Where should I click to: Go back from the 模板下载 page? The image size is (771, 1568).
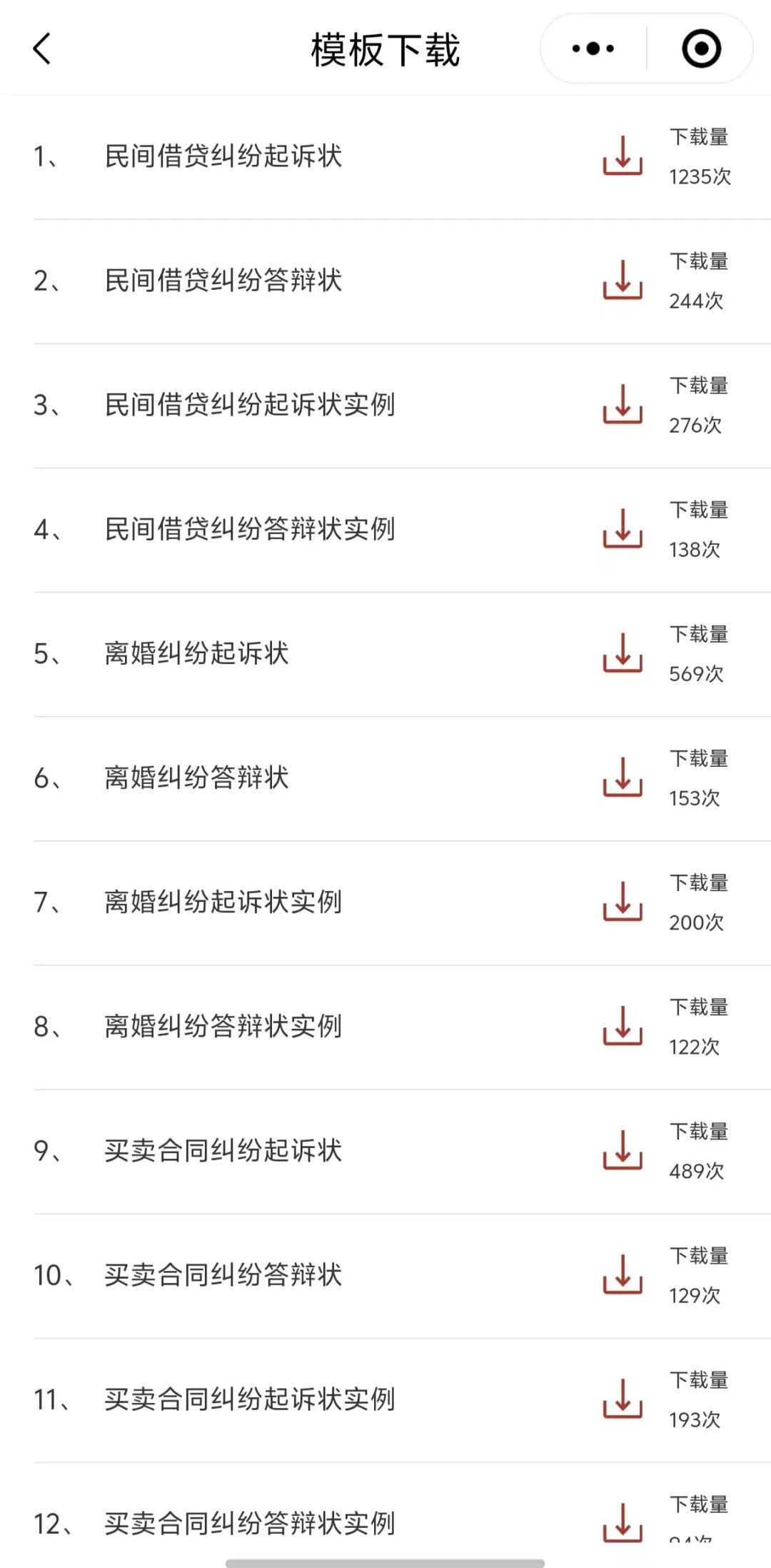[42, 49]
